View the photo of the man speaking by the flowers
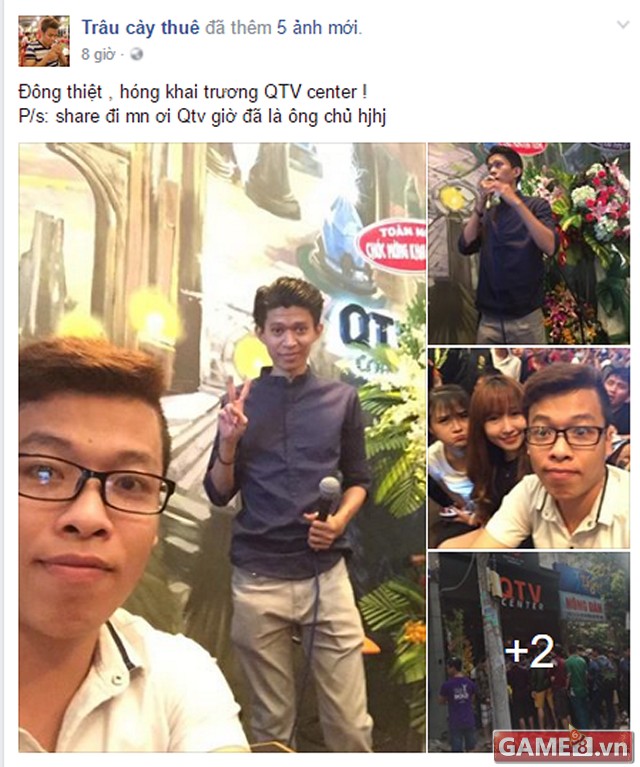This screenshot has width=640, height=767. [528, 243]
